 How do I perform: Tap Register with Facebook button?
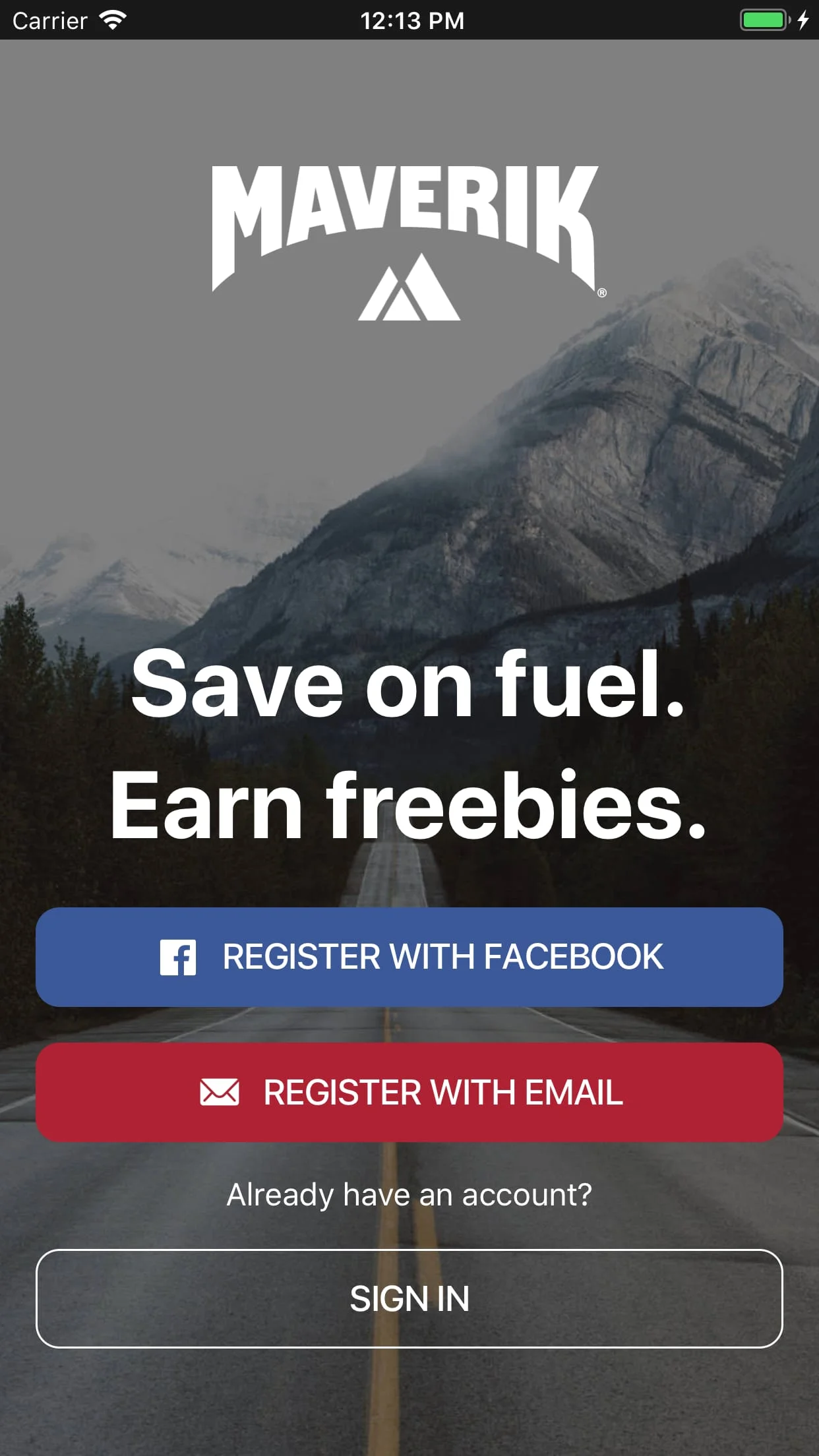point(409,957)
